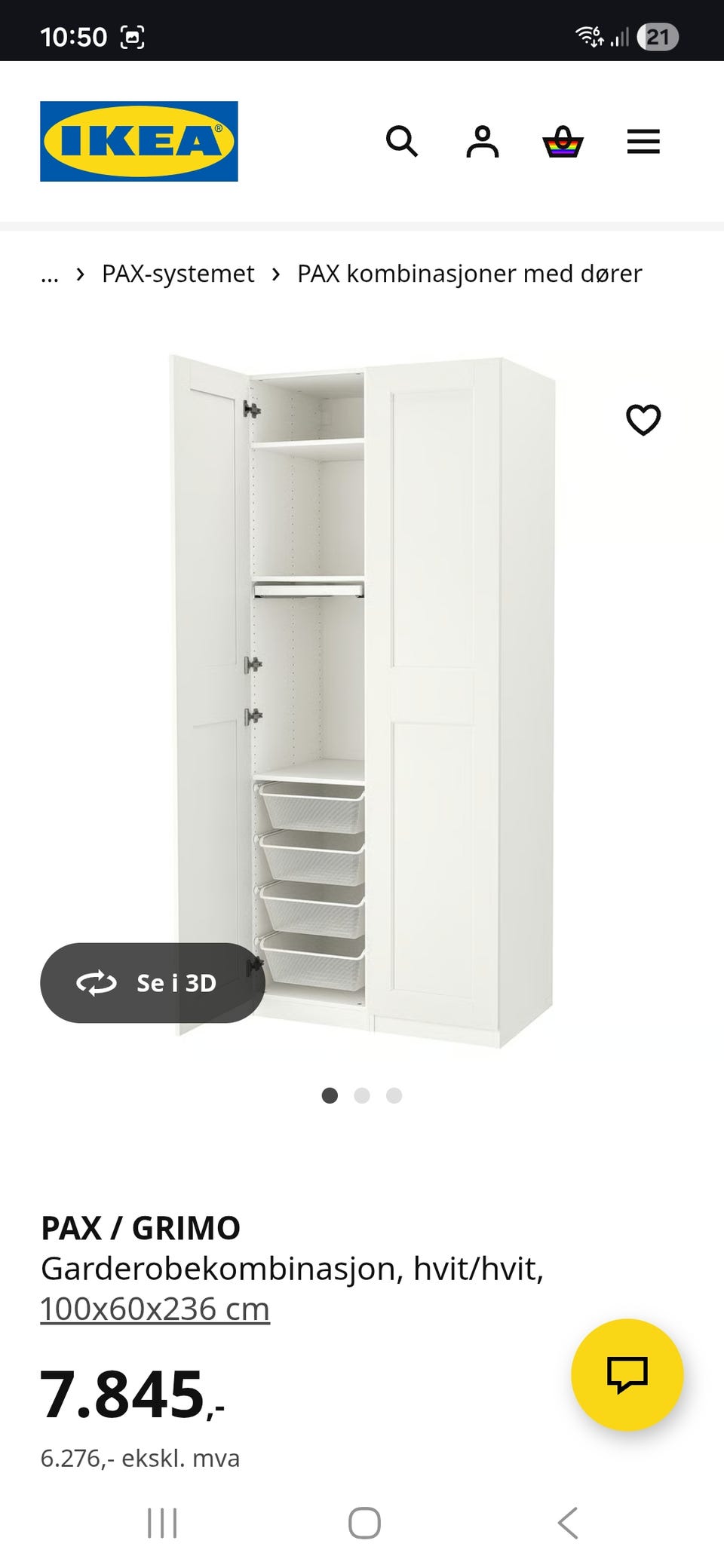Open the search icon

402,141
